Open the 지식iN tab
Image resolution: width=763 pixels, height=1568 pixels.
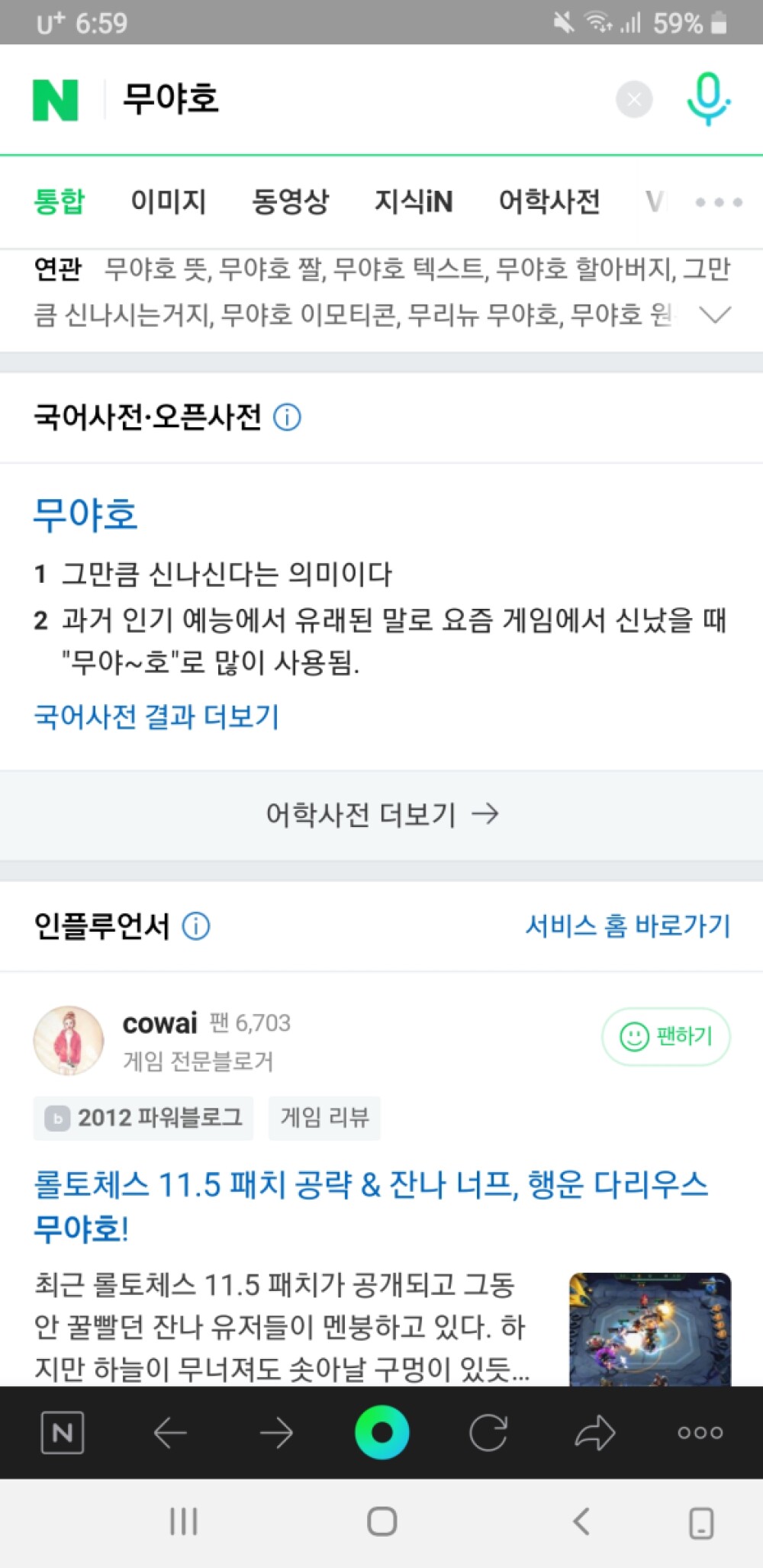click(413, 201)
